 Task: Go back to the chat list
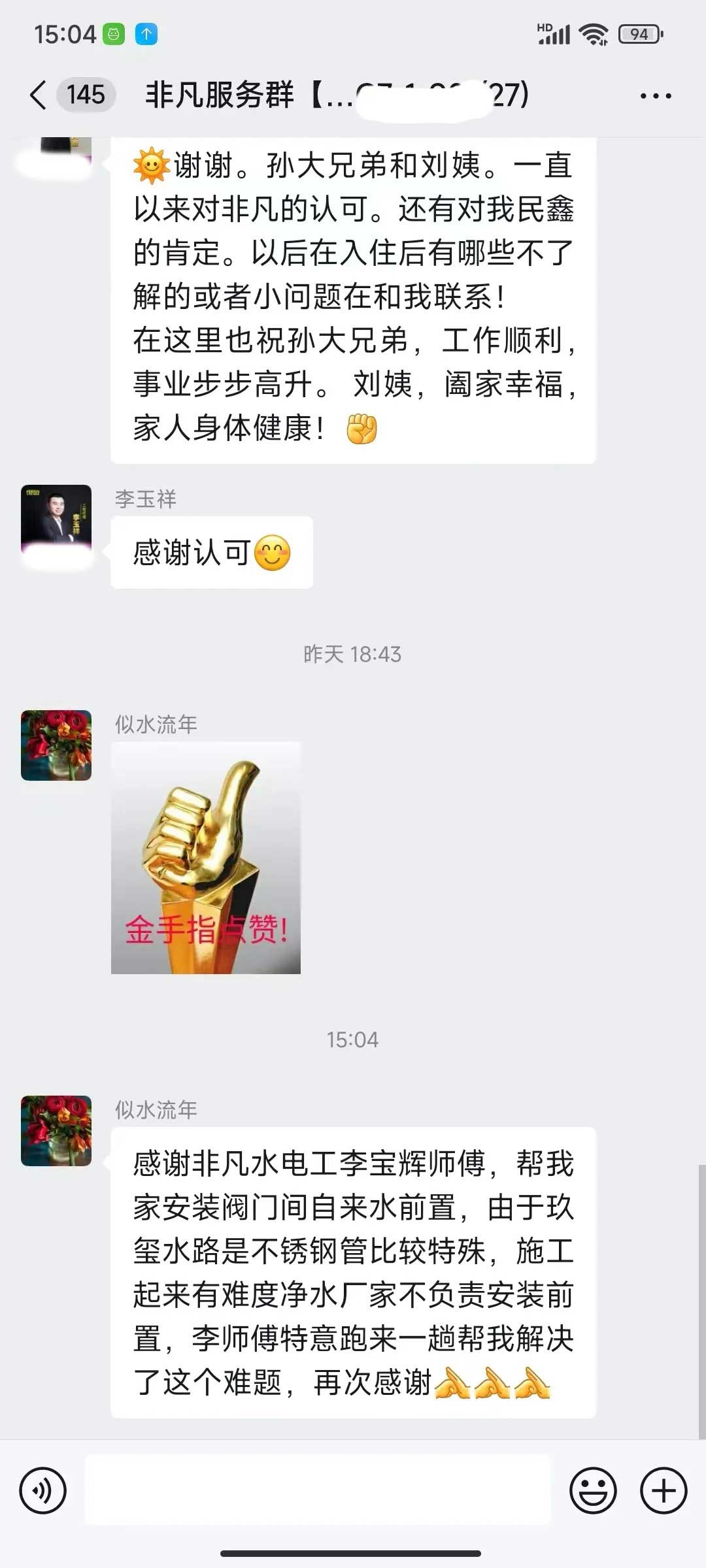tap(39, 95)
